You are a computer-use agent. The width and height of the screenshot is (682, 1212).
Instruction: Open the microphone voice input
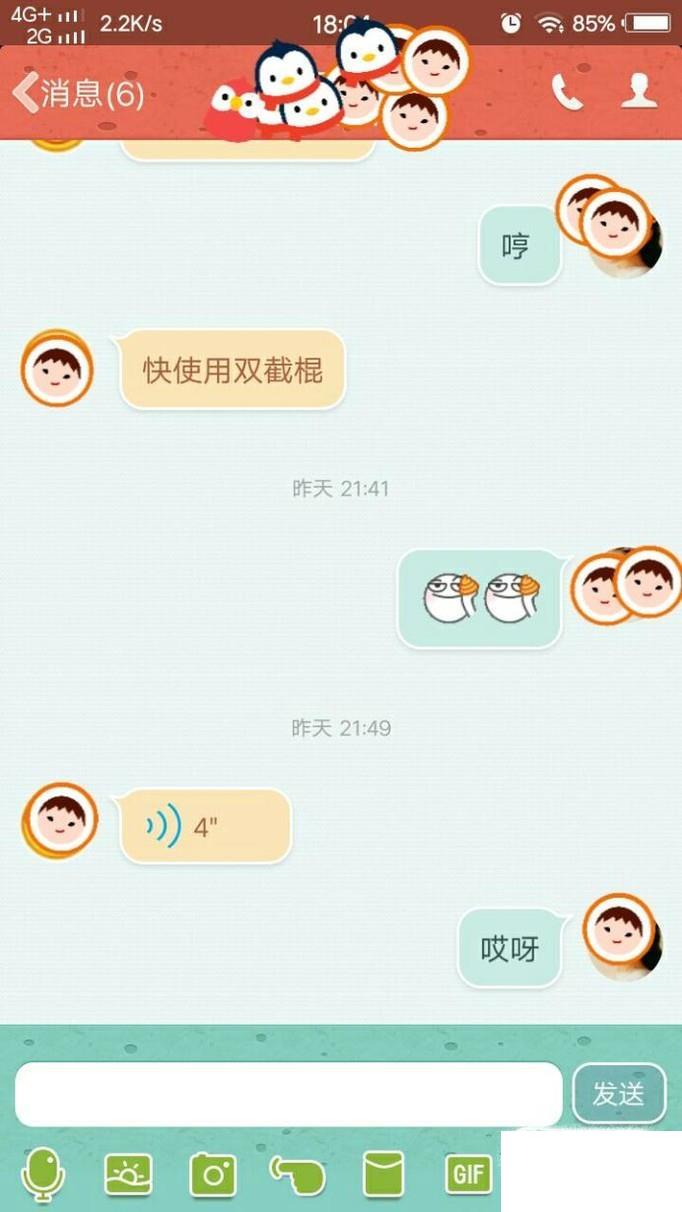(x=43, y=1174)
